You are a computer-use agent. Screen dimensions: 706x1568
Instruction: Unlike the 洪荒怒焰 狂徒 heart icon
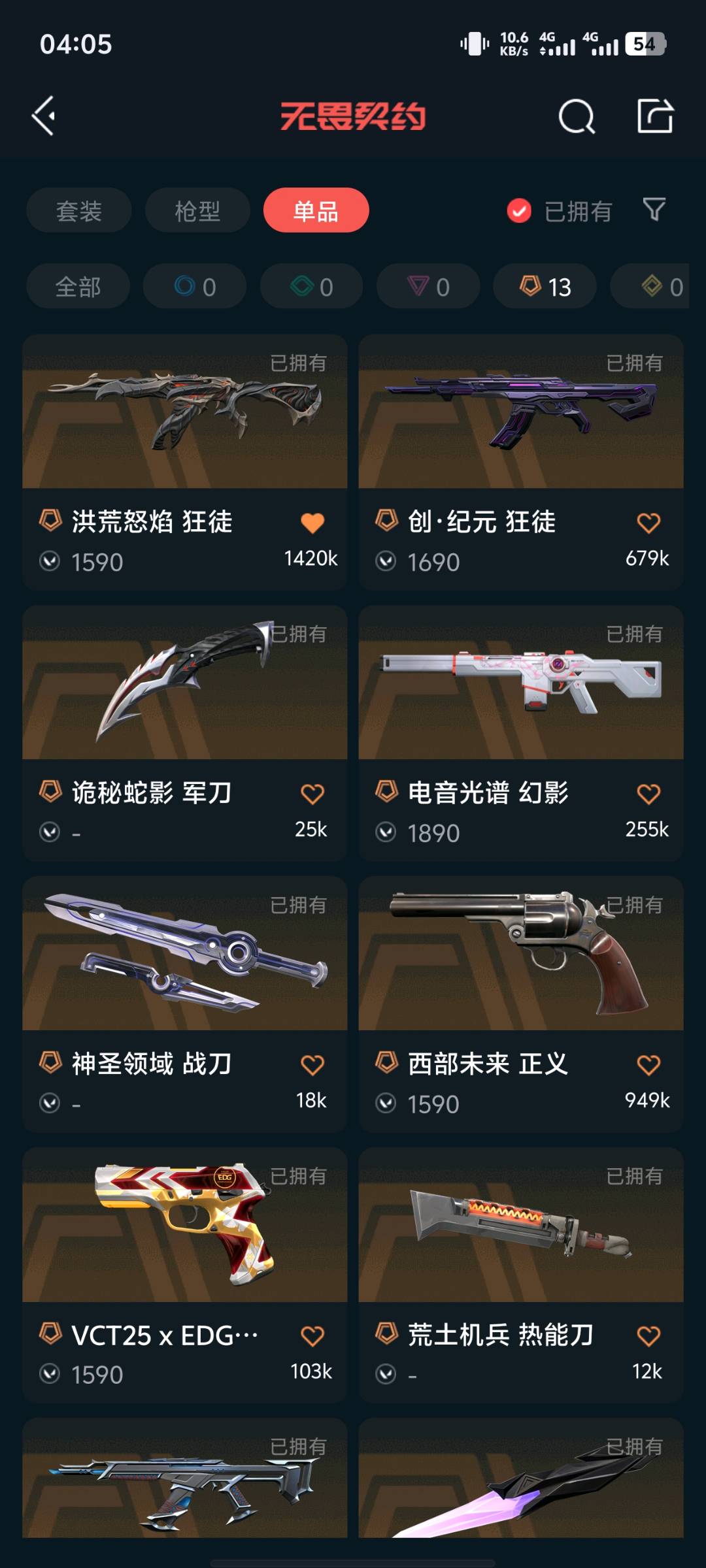(x=312, y=522)
